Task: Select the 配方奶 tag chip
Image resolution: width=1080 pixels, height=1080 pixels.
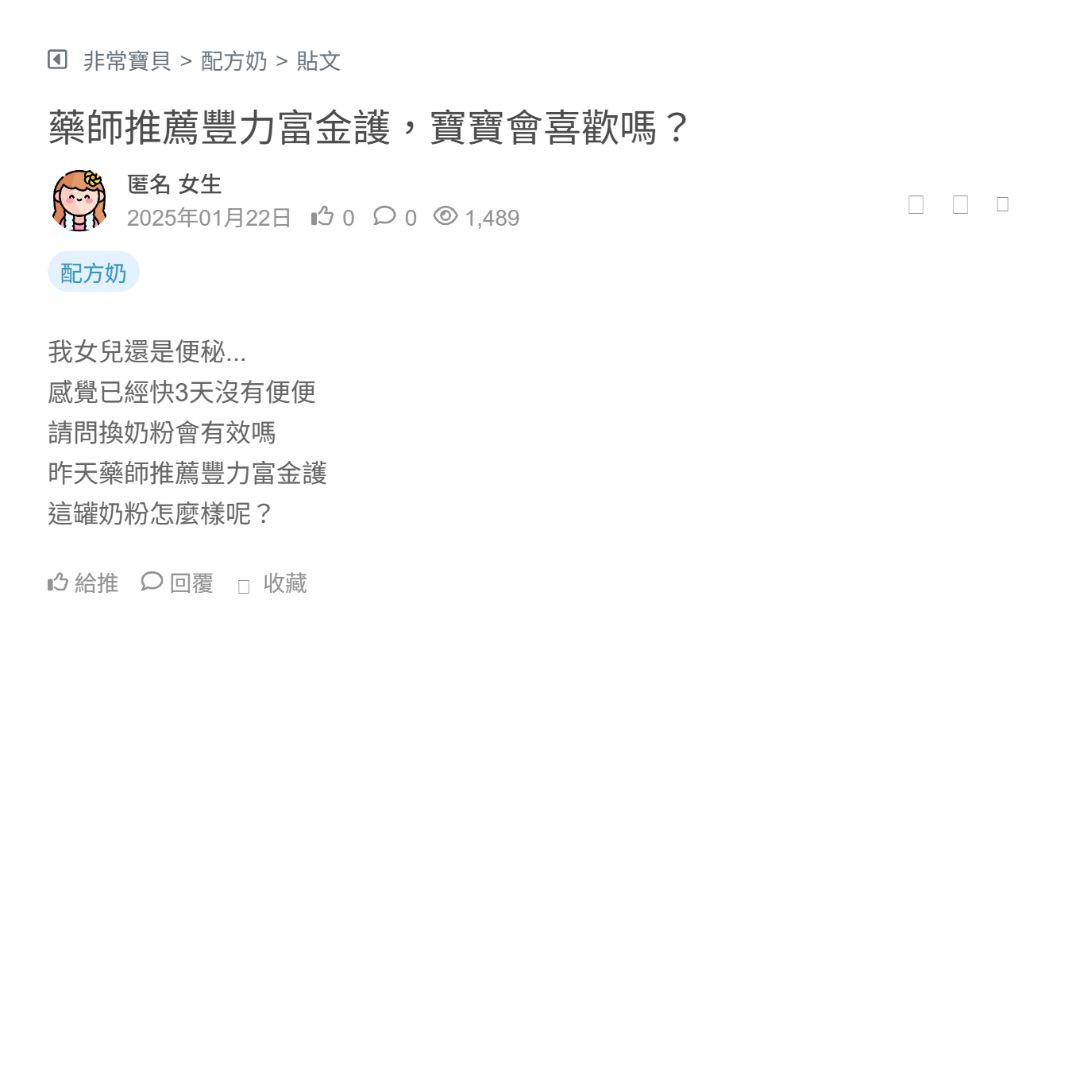Action: click(x=93, y=273)
